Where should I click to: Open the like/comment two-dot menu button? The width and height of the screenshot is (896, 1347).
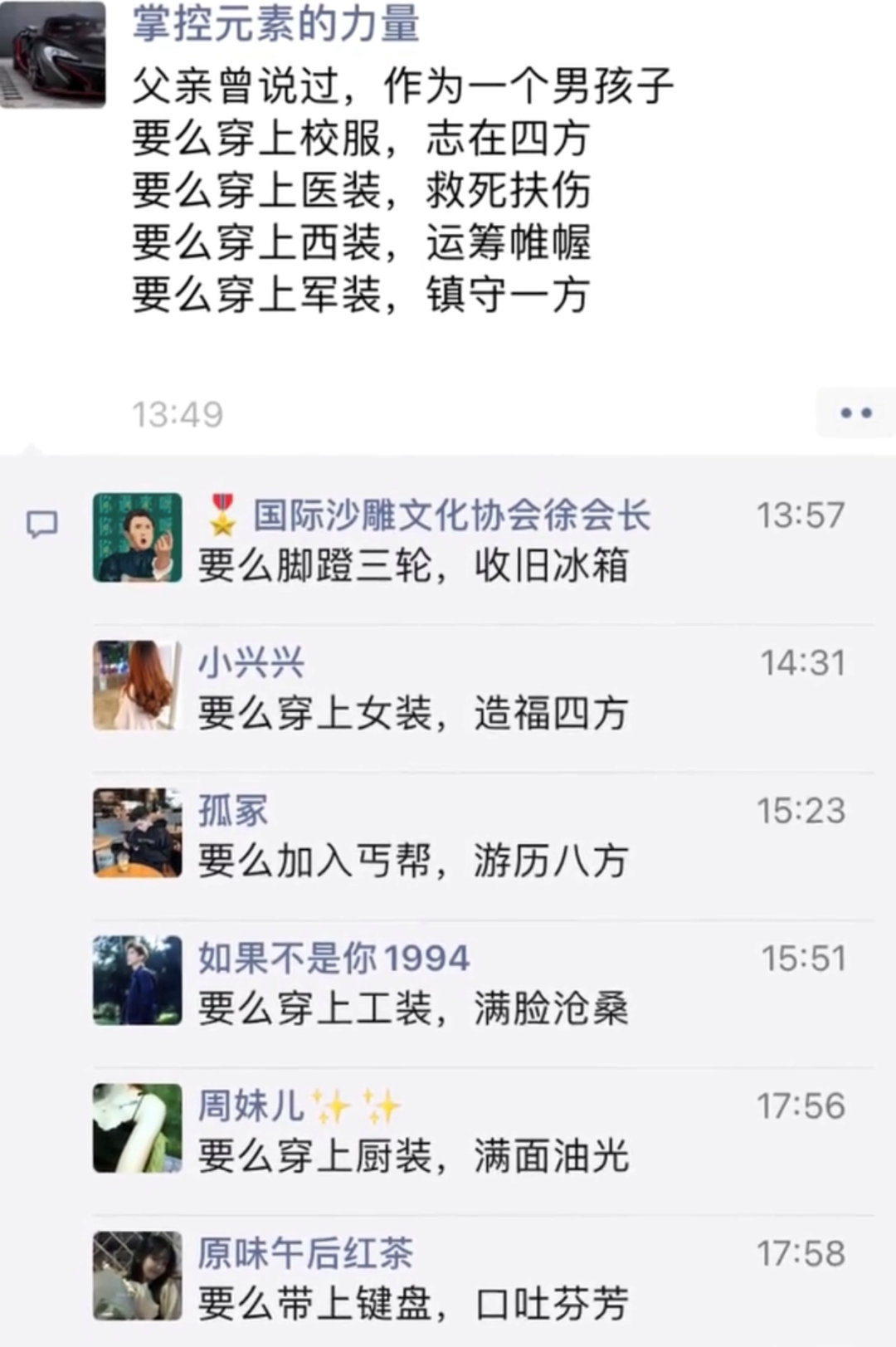click(x=855, y=412)
